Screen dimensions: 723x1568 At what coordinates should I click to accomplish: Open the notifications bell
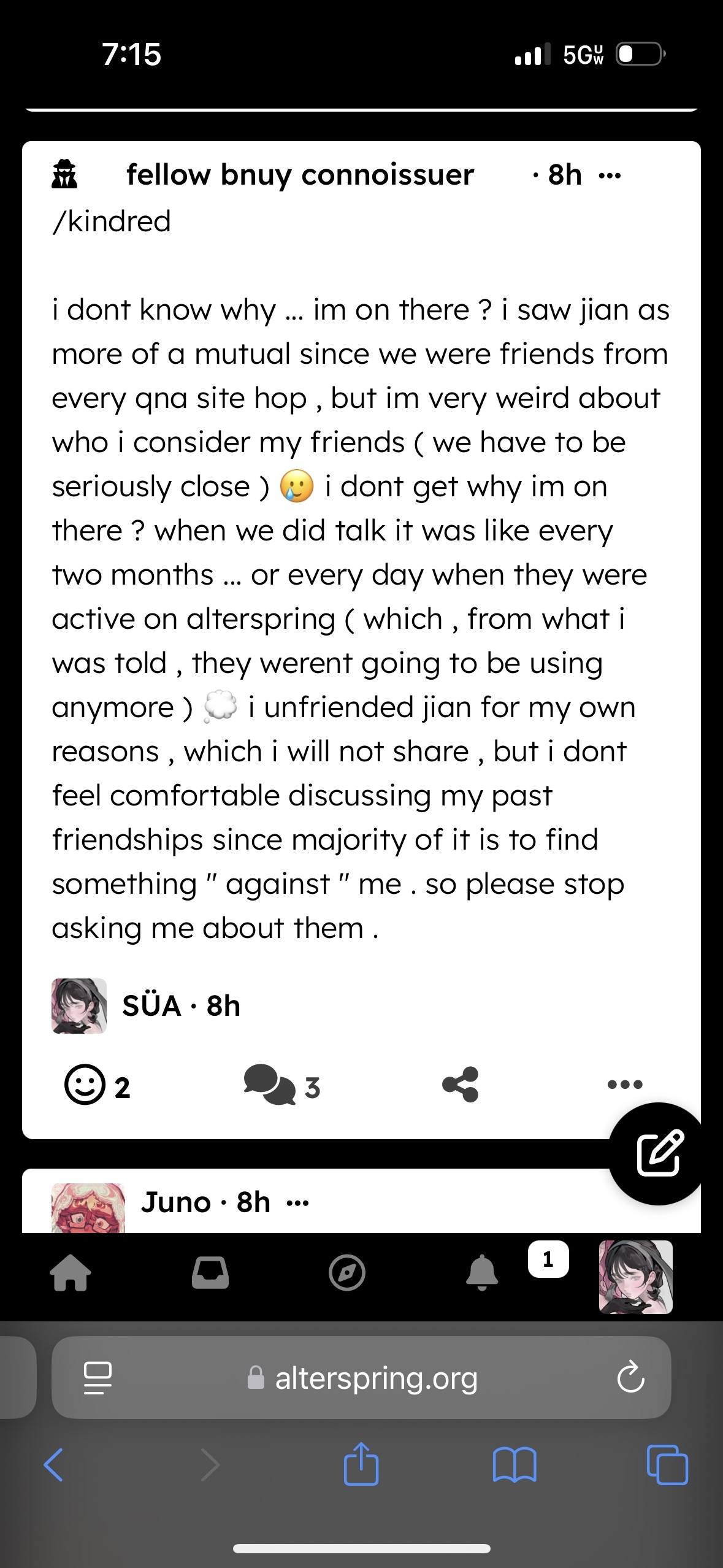tap(483, 1273)
